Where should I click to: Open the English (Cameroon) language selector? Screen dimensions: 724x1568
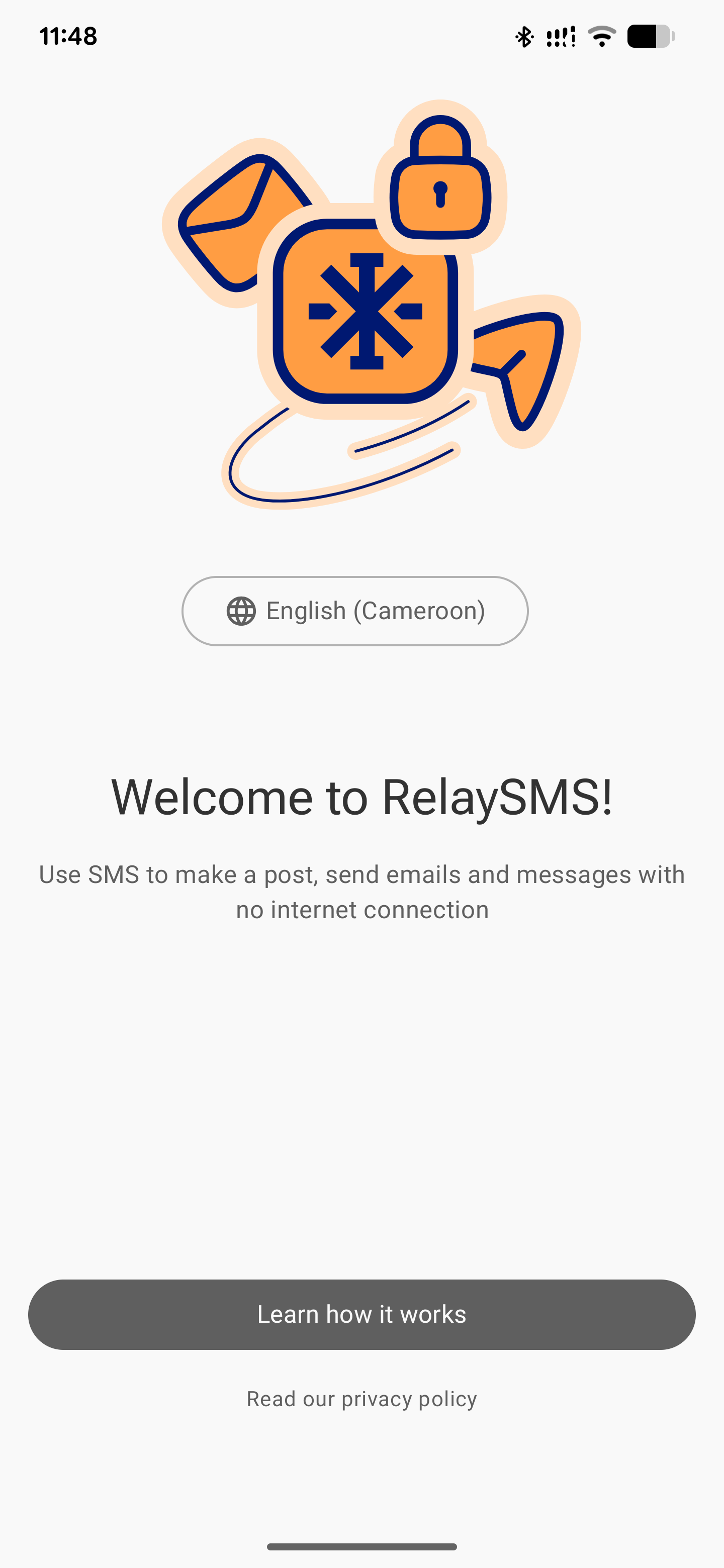[x=355, y=611]
